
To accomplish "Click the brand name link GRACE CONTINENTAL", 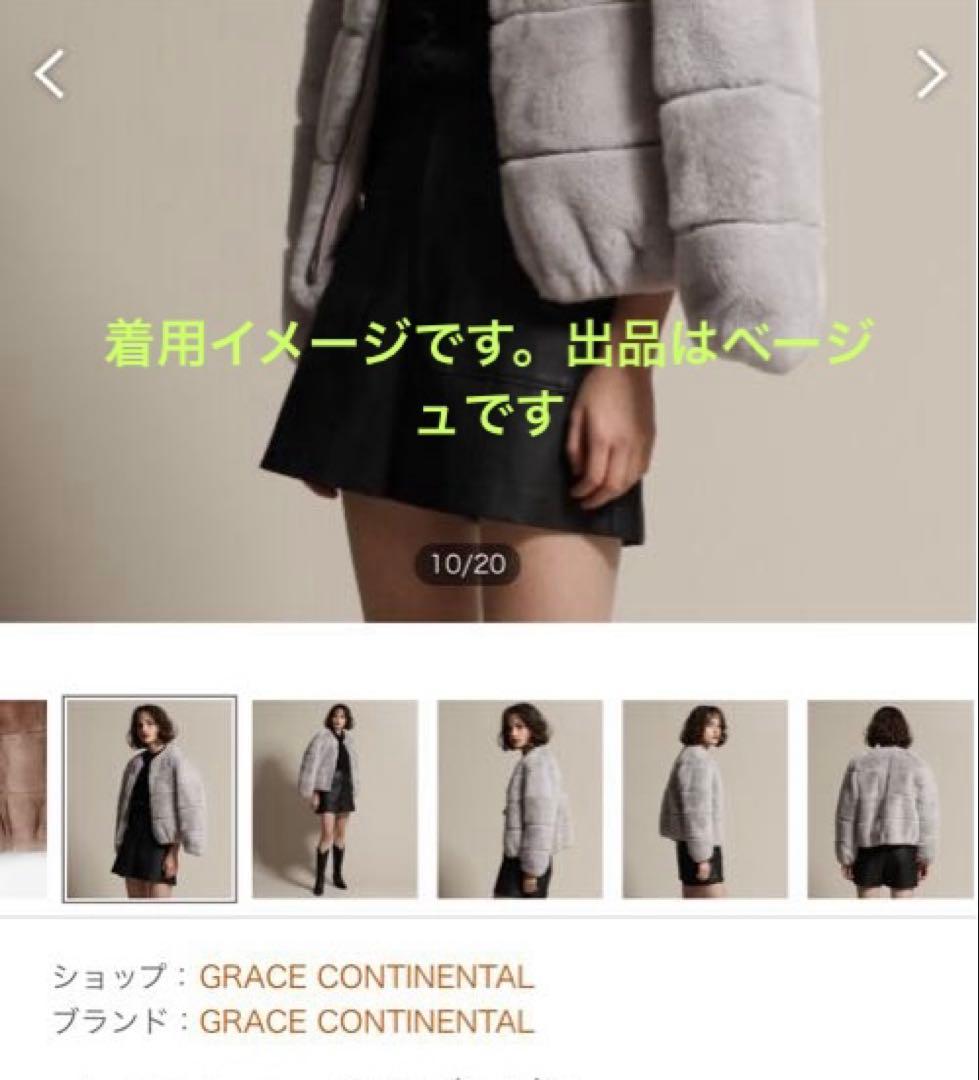I will [367, 1022].
